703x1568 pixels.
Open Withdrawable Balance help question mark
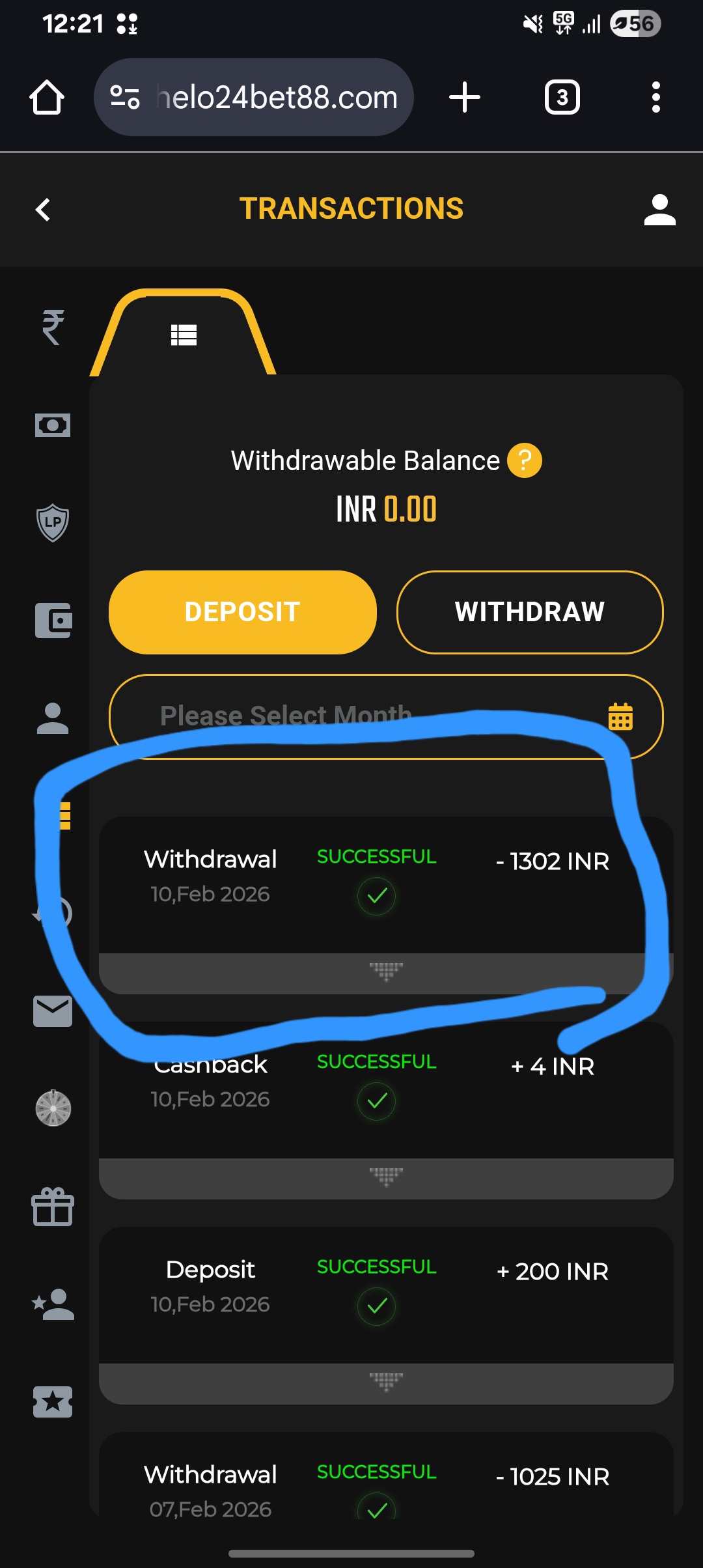(x=524, y=460)
